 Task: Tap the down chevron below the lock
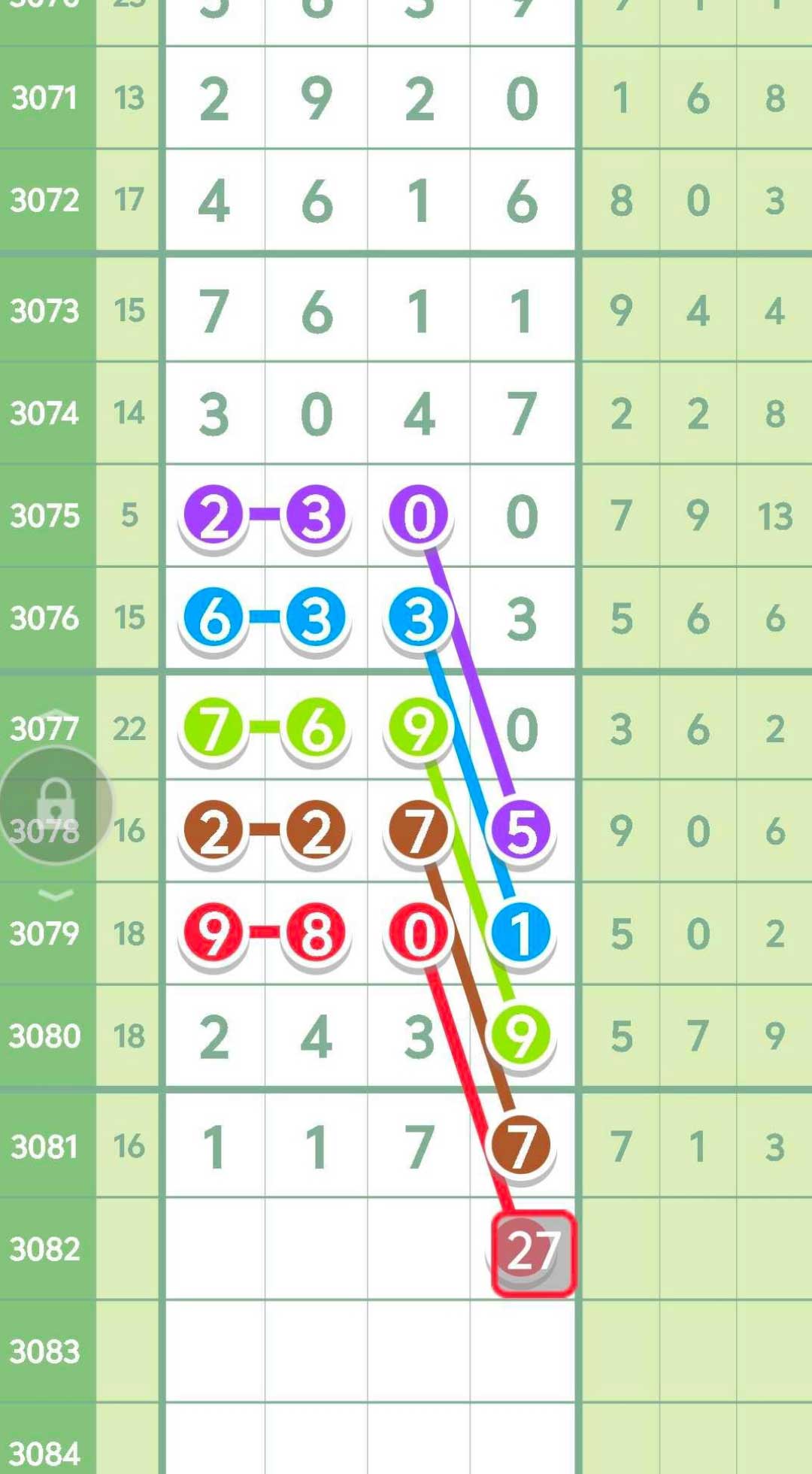pos(56,895)
